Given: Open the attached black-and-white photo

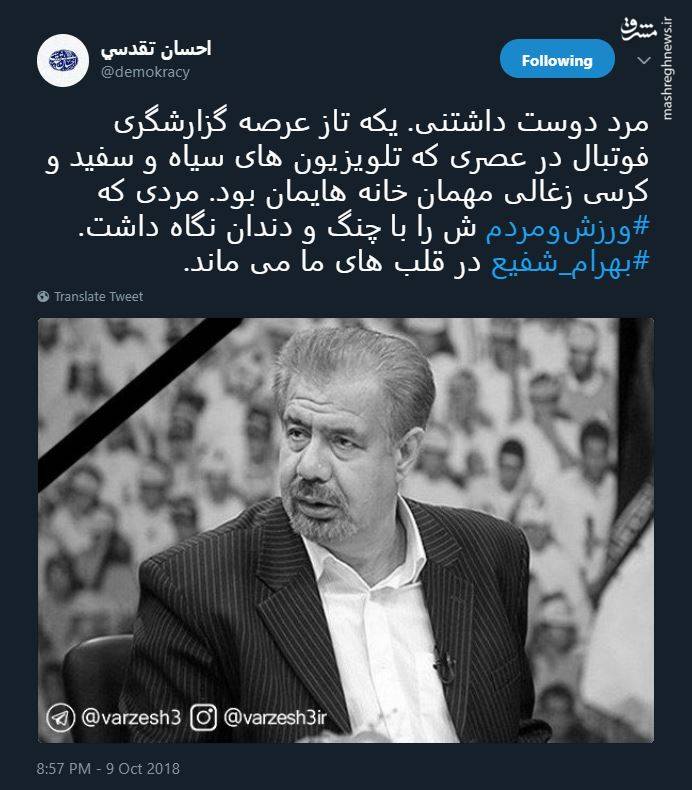Looking at the screenshot, I should [346, 530].
